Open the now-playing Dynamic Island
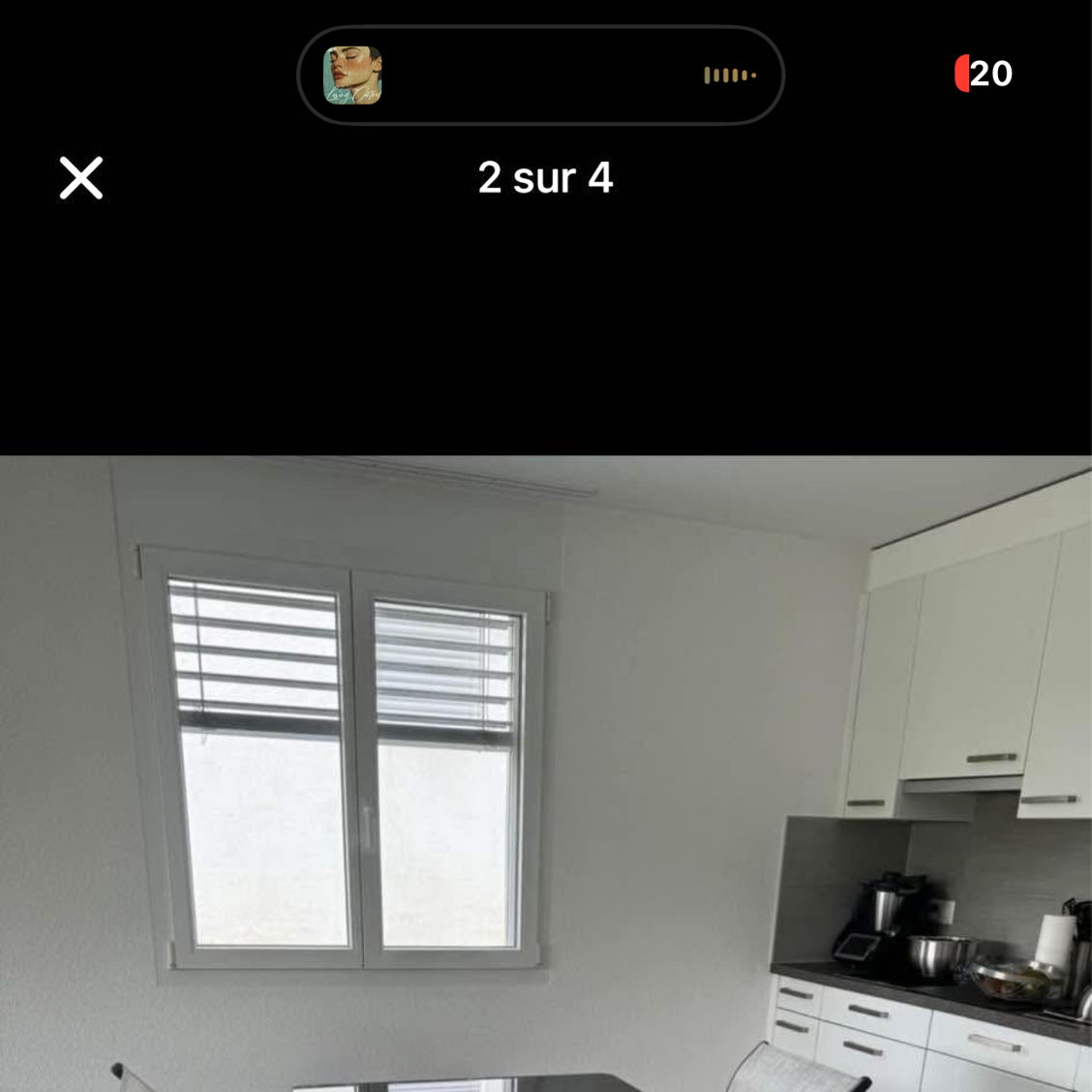This screenshot has height=1092, width=1092. [540, 76]
